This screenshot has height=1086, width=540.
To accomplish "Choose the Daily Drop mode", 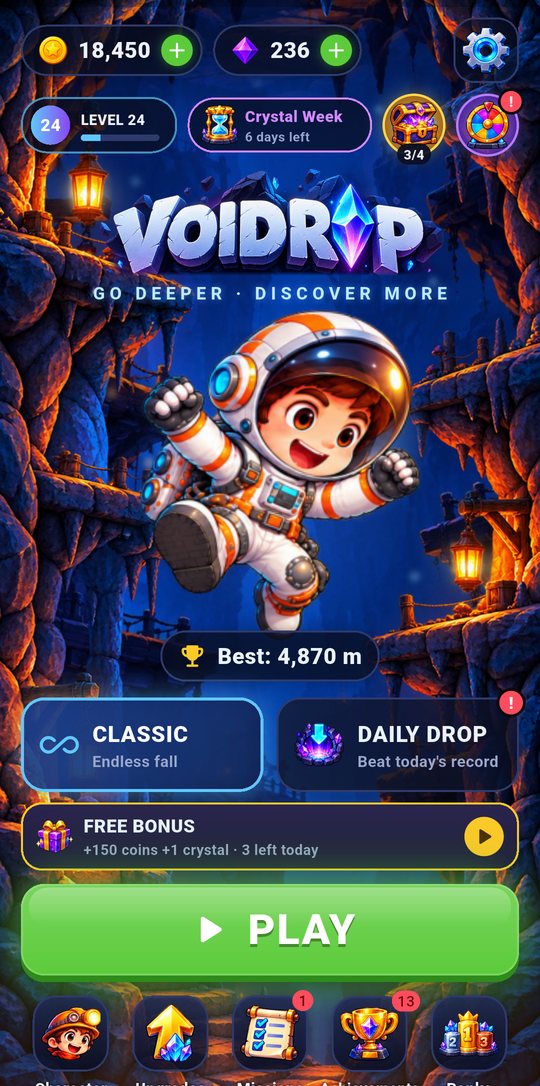I will 397,745.
